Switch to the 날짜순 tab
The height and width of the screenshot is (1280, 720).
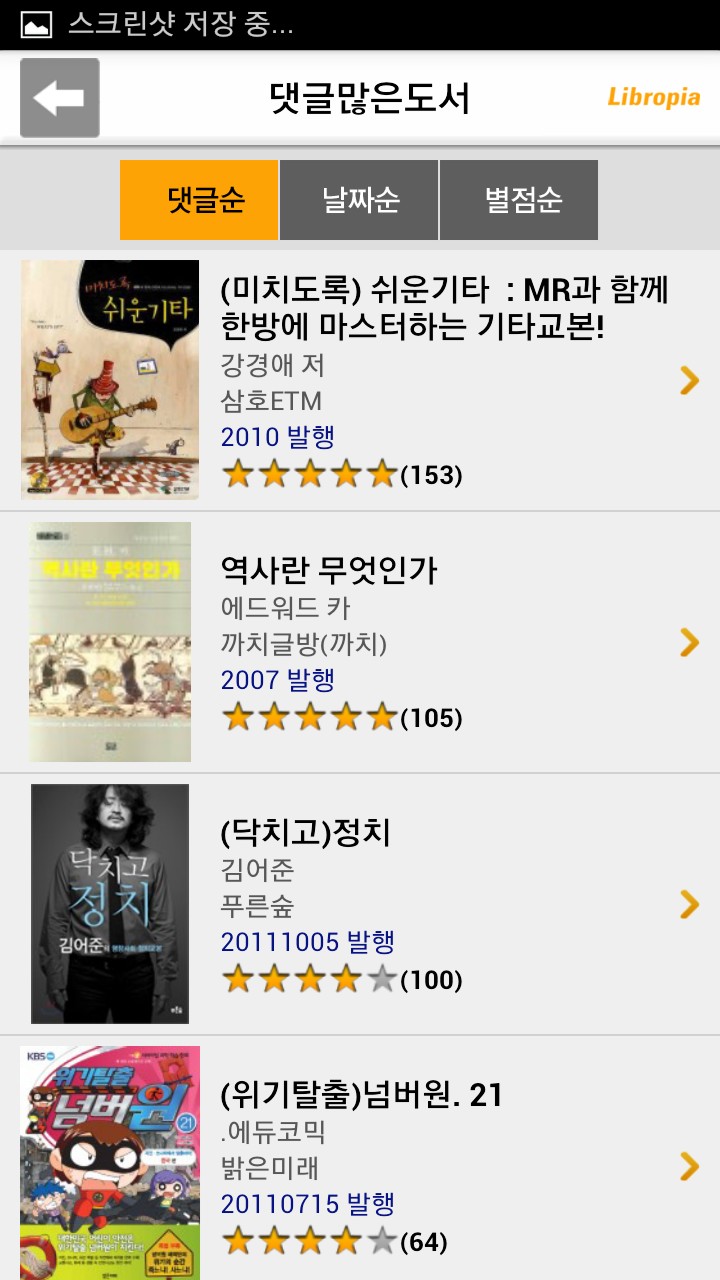[359, 200]
